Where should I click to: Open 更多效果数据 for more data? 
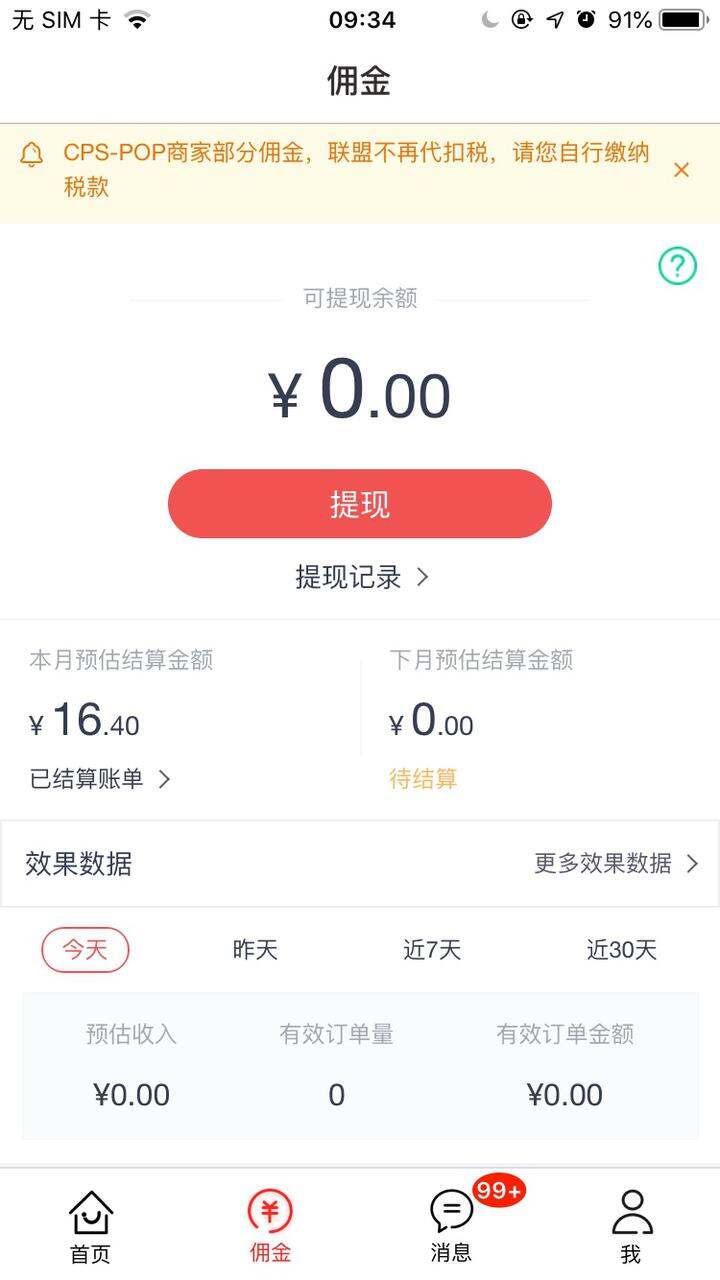(616, 864)
